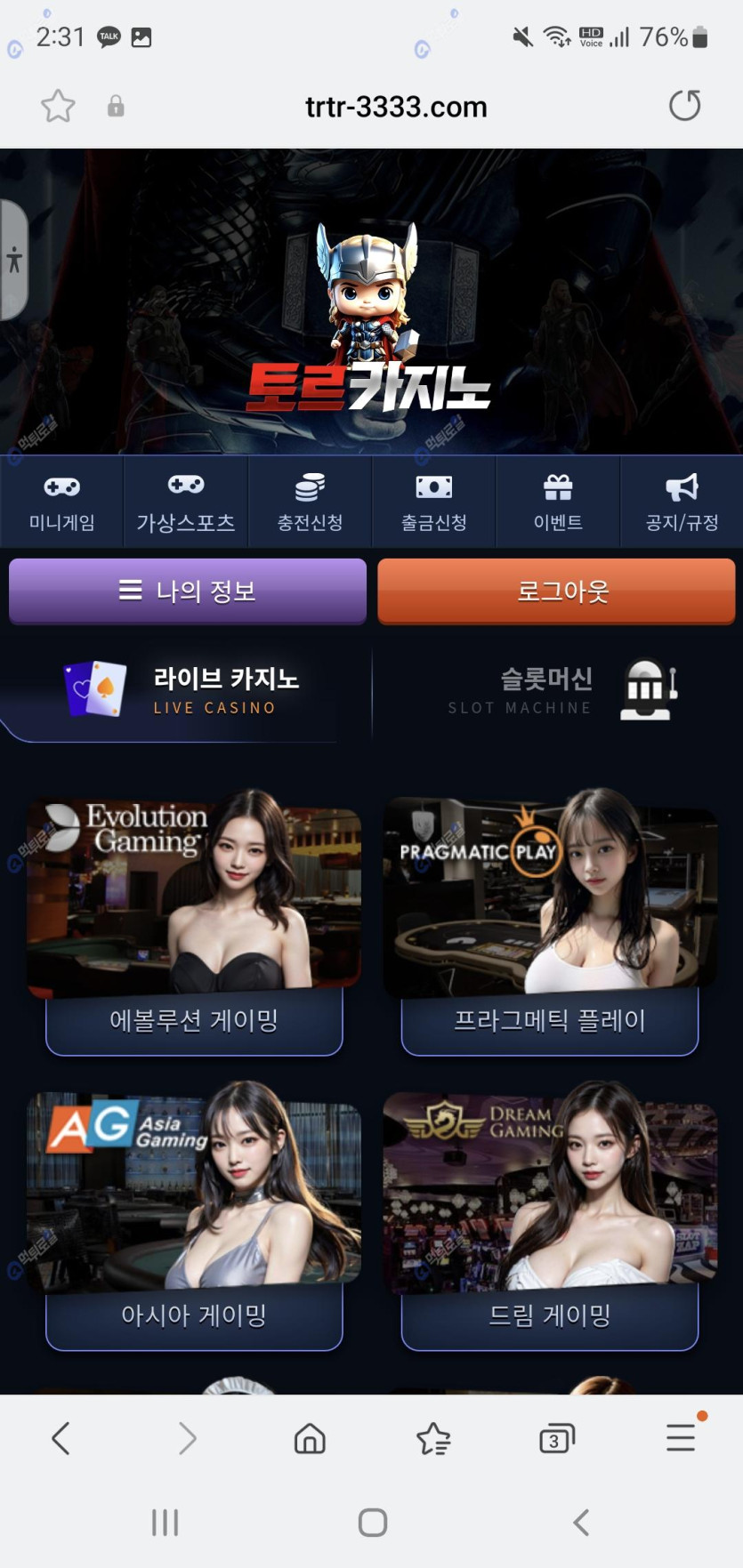Switch to the 슬롯머신 tab
743x1568 pixels.
click(558, 691)
